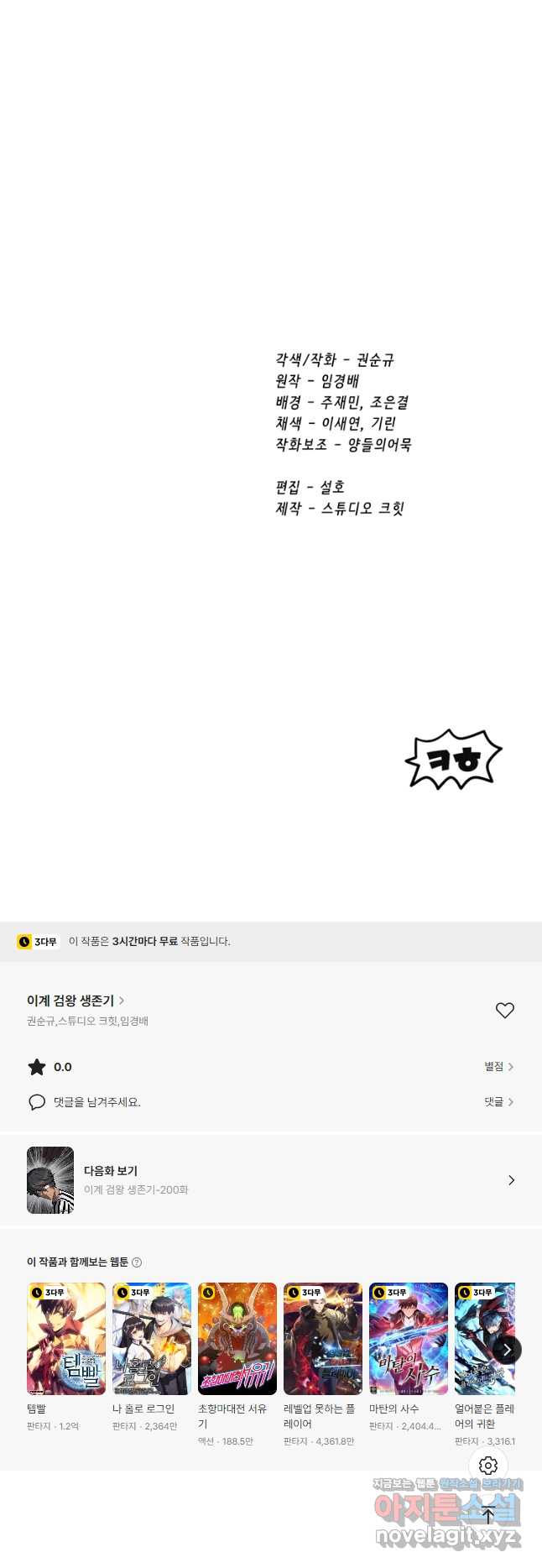Open the 템빨 webtoon card
This screenshot has width=542, height=1568.
pos(66,1338)
